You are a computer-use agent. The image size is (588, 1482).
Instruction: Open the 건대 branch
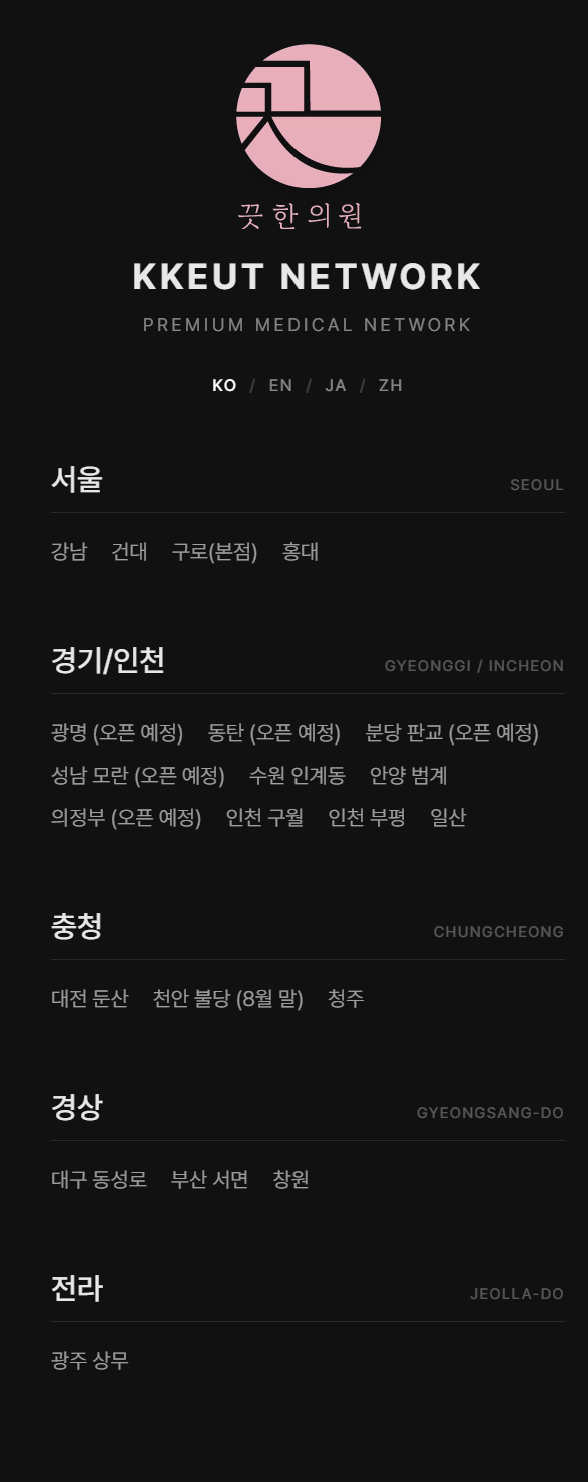pos(129,552)
